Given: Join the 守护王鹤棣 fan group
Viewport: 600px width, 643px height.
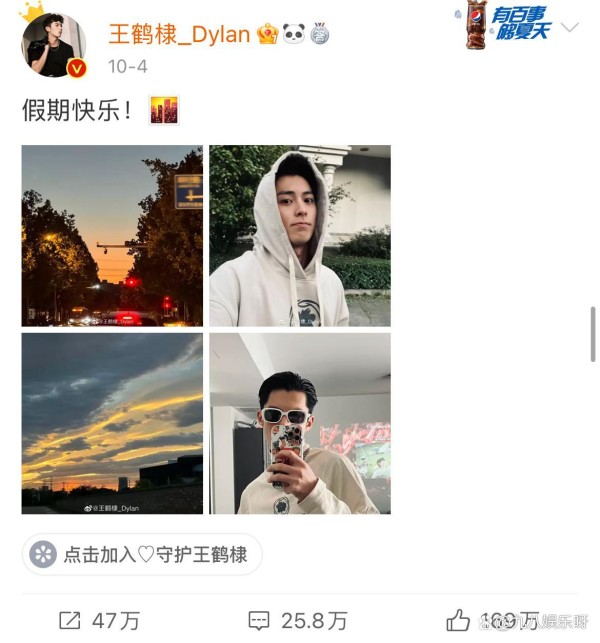Looking at the screenshot, I should tap(142, 554).
